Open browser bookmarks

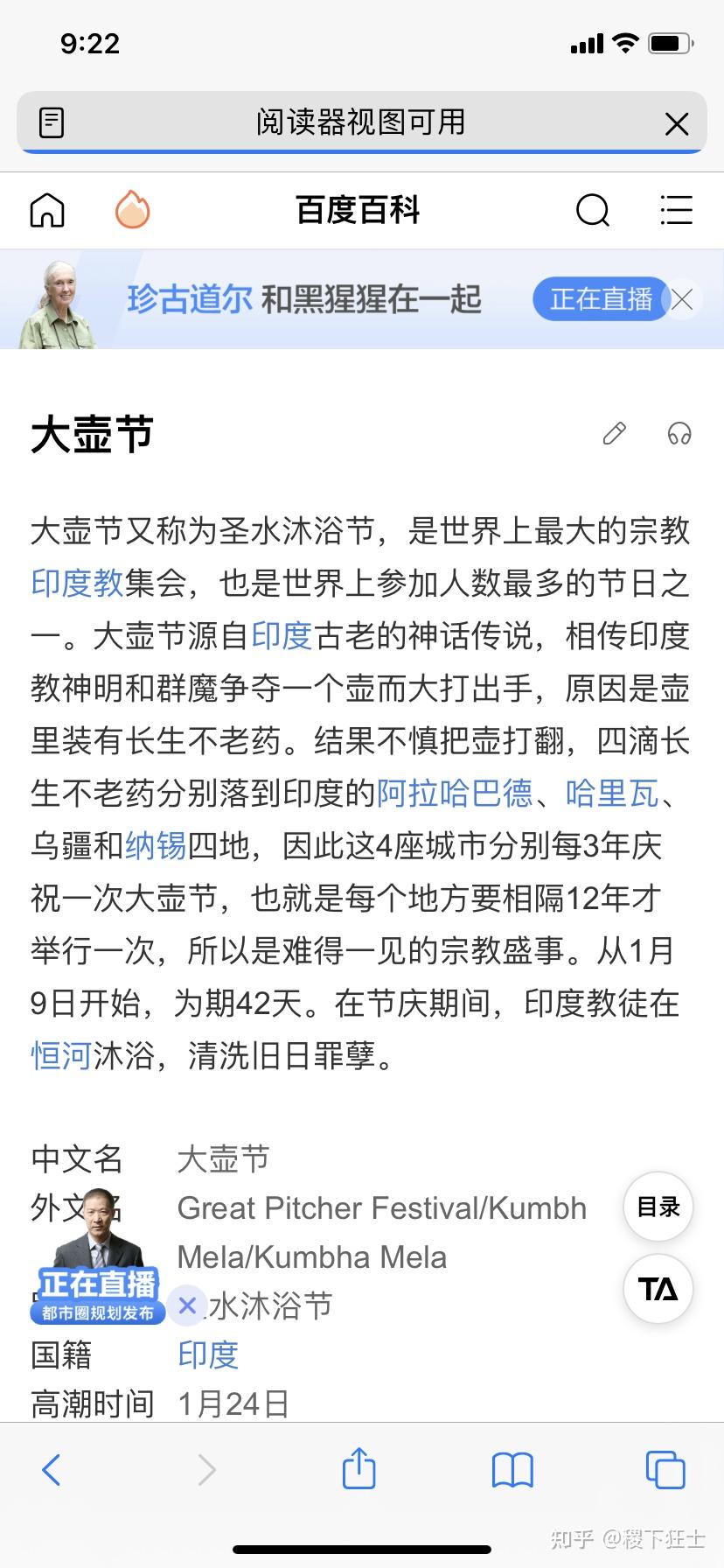(512, 1469)
